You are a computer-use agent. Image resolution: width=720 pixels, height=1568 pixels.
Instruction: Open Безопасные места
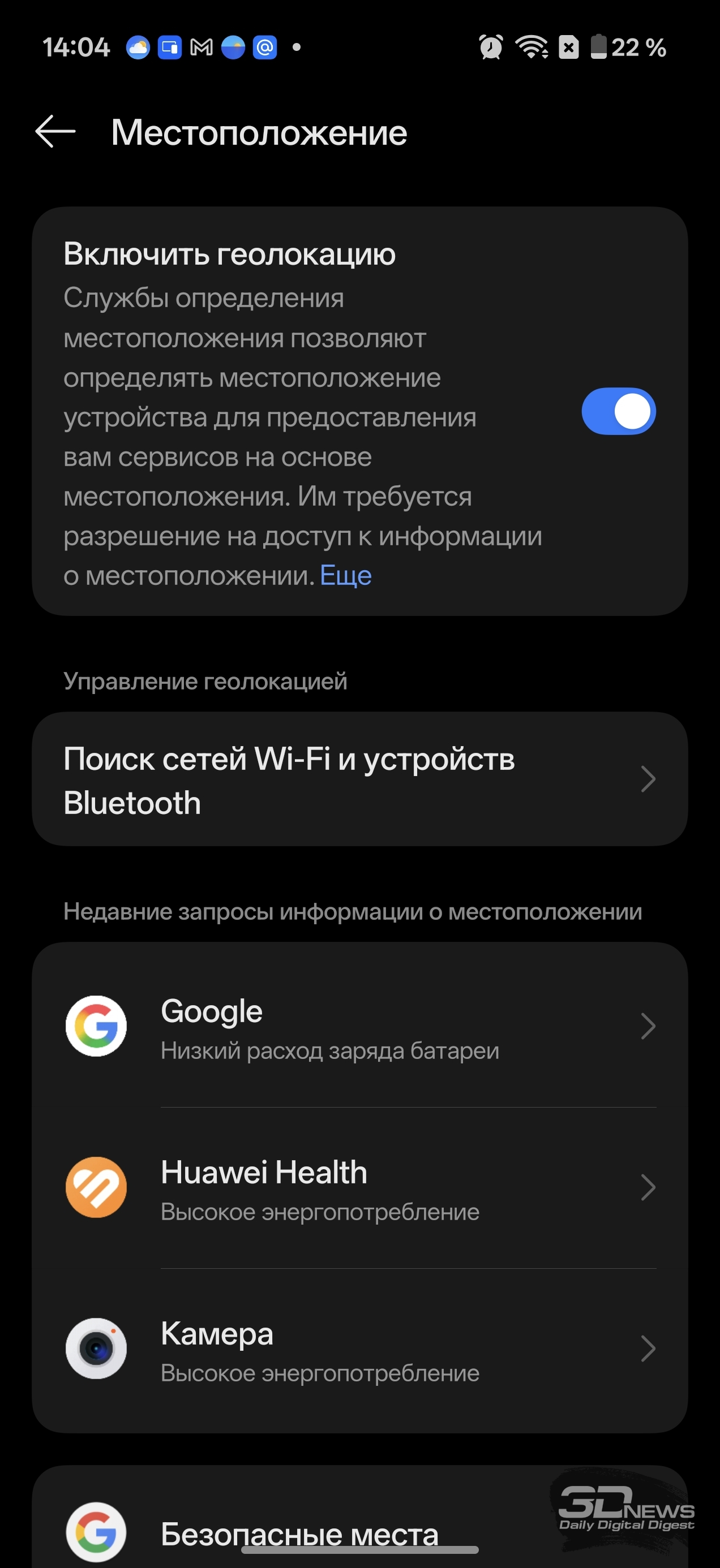[298, 1533]
